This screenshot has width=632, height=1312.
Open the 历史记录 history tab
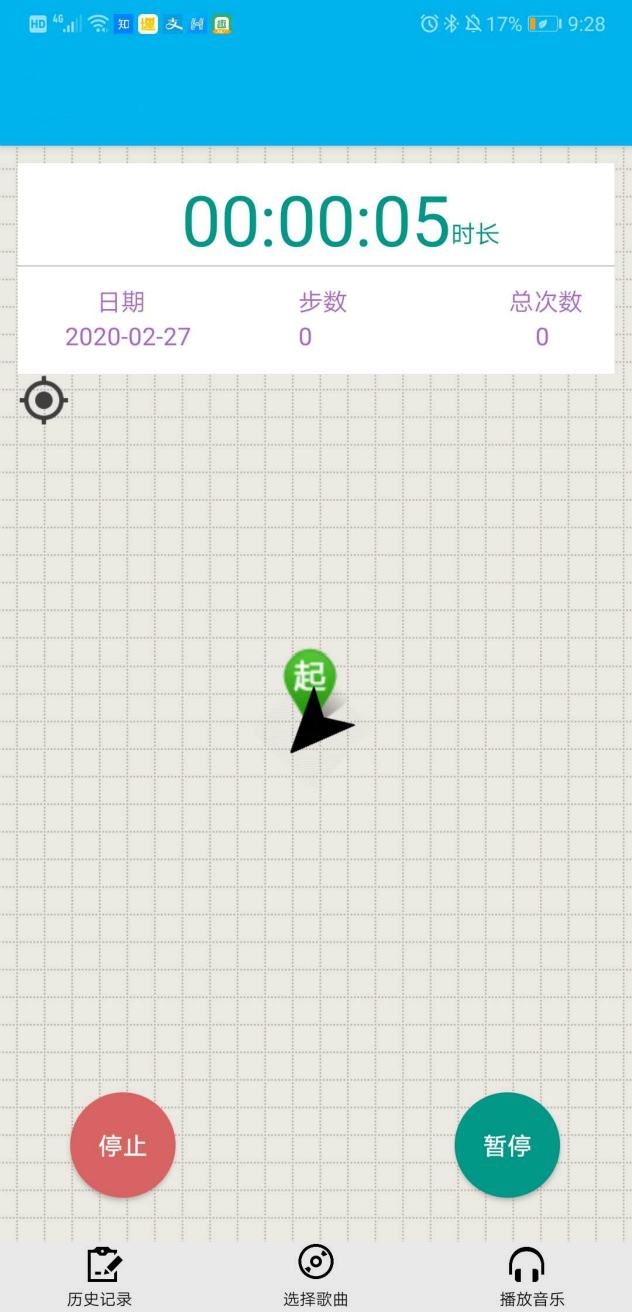pyautogui.click(x=100, y=1276)
